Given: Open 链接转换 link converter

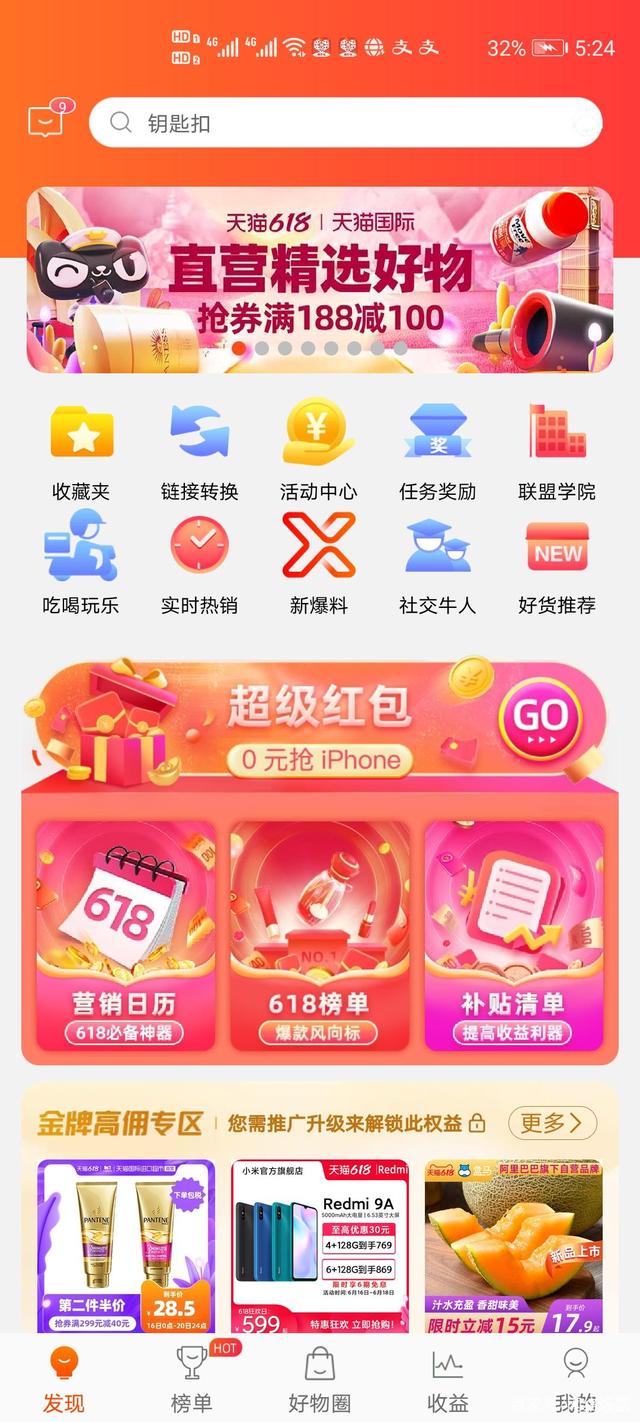Looking at the screenshot, I should point(199,450).
